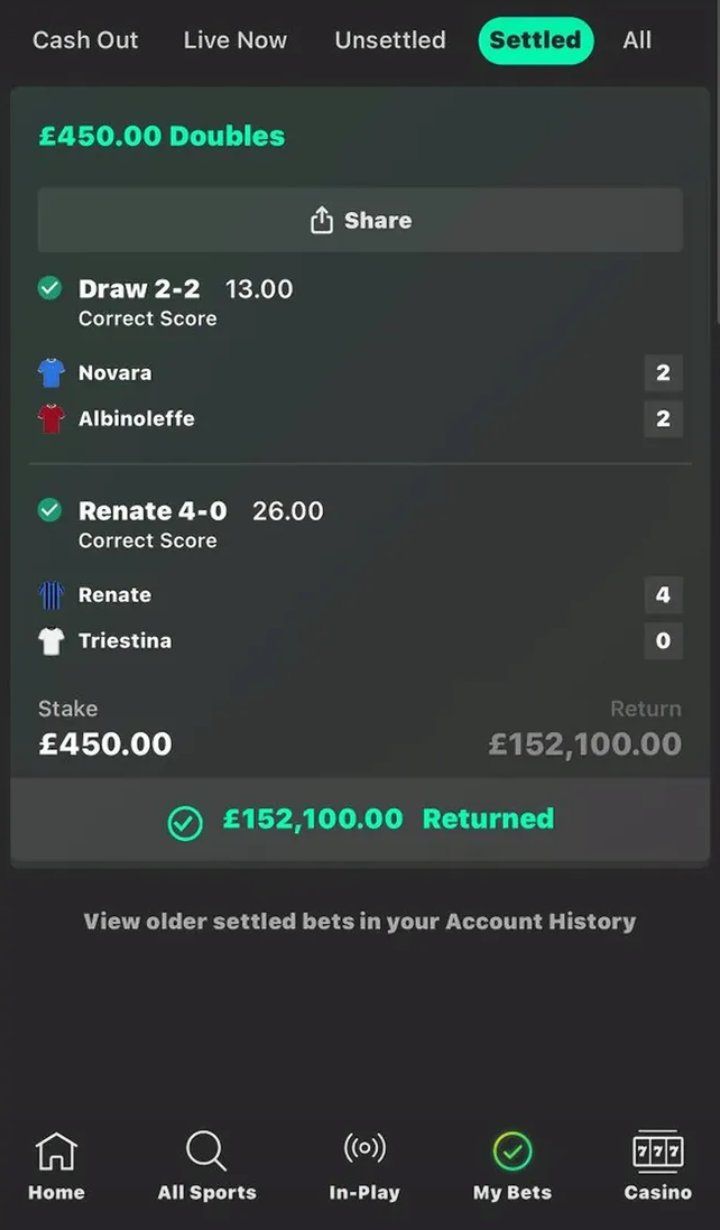Expand the £450.00 Doubles bet header
The image size is (720, 1230).
click(160, 136)
